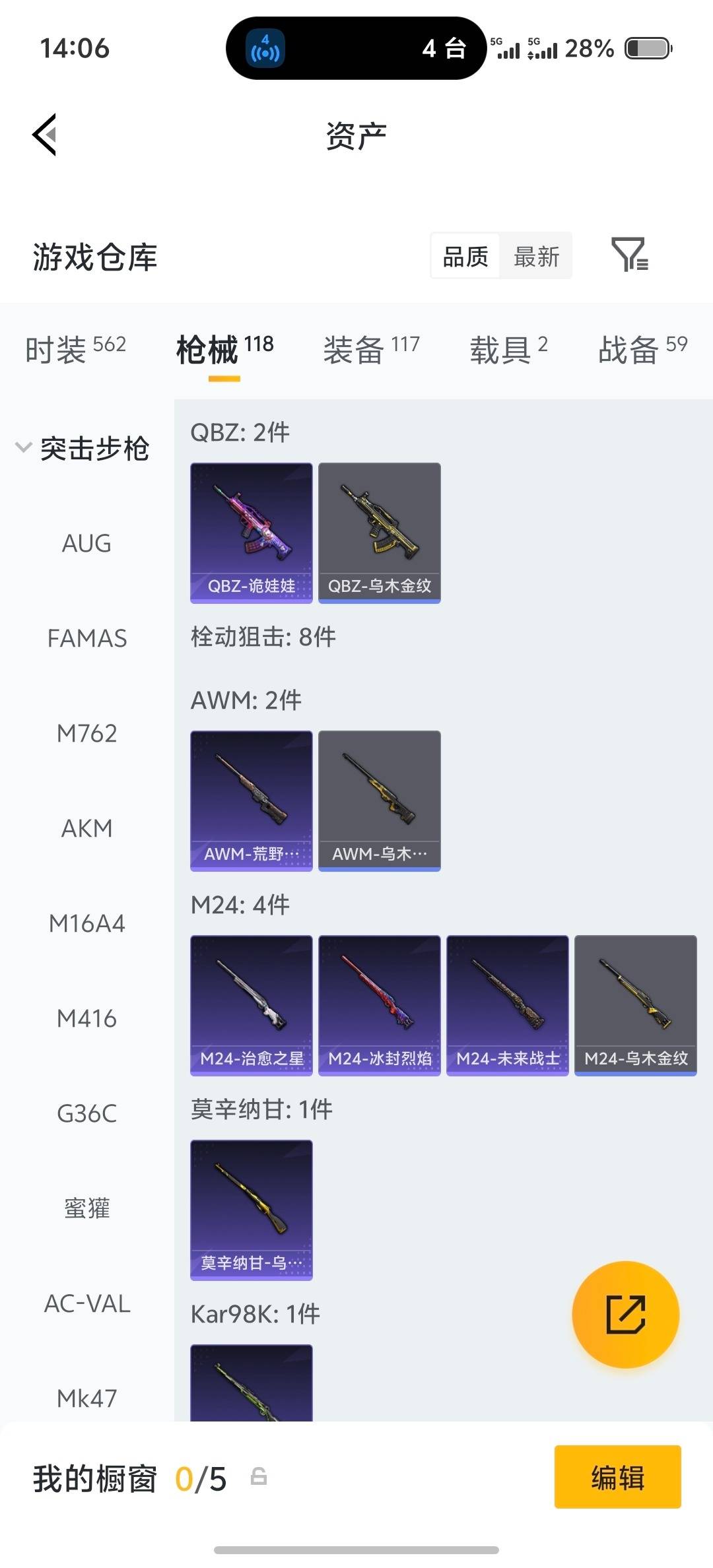Image resolution: width=713 pixels, height=1568 pixels.
Task: Click the back arrow to leave 资产
Action: tap(44, 135)
